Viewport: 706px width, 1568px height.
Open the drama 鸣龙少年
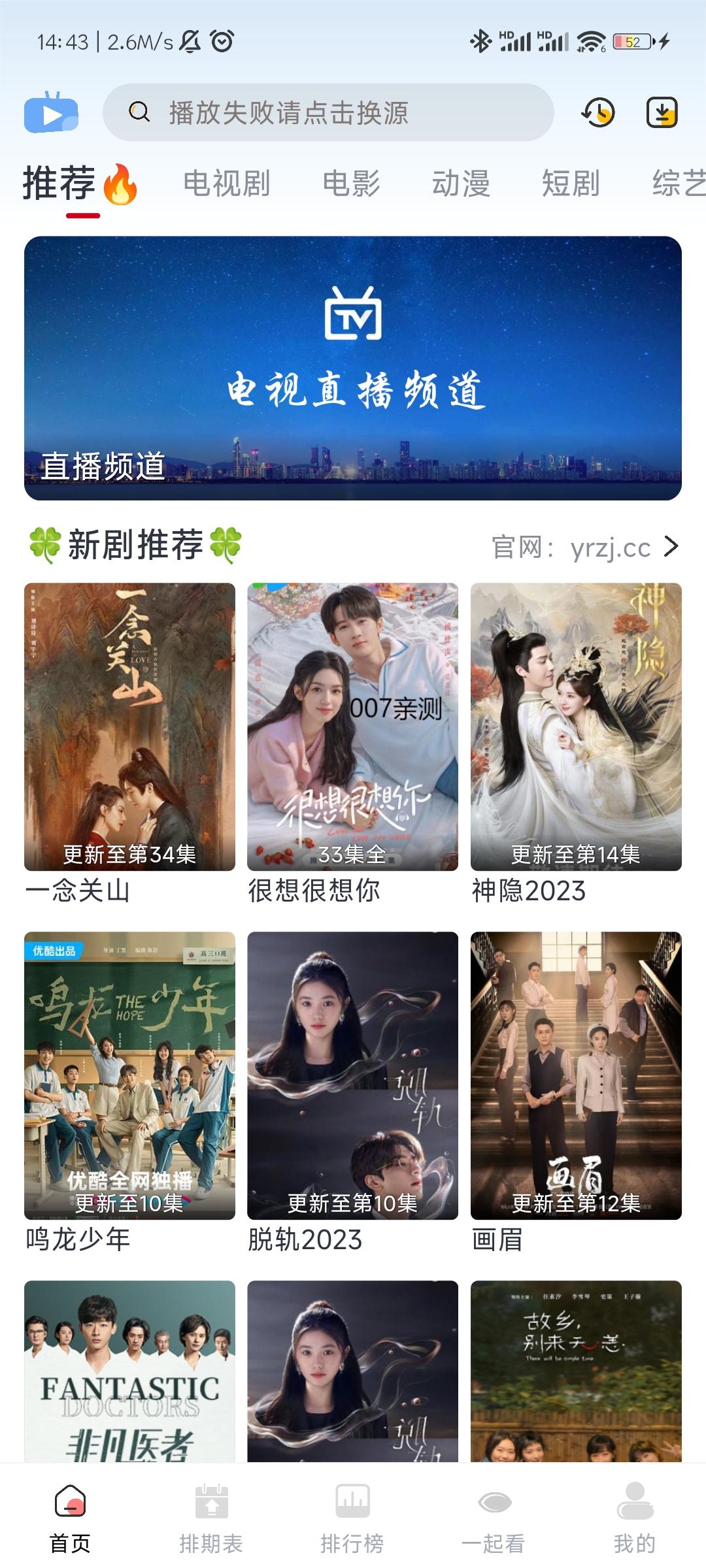(129, 1092)
